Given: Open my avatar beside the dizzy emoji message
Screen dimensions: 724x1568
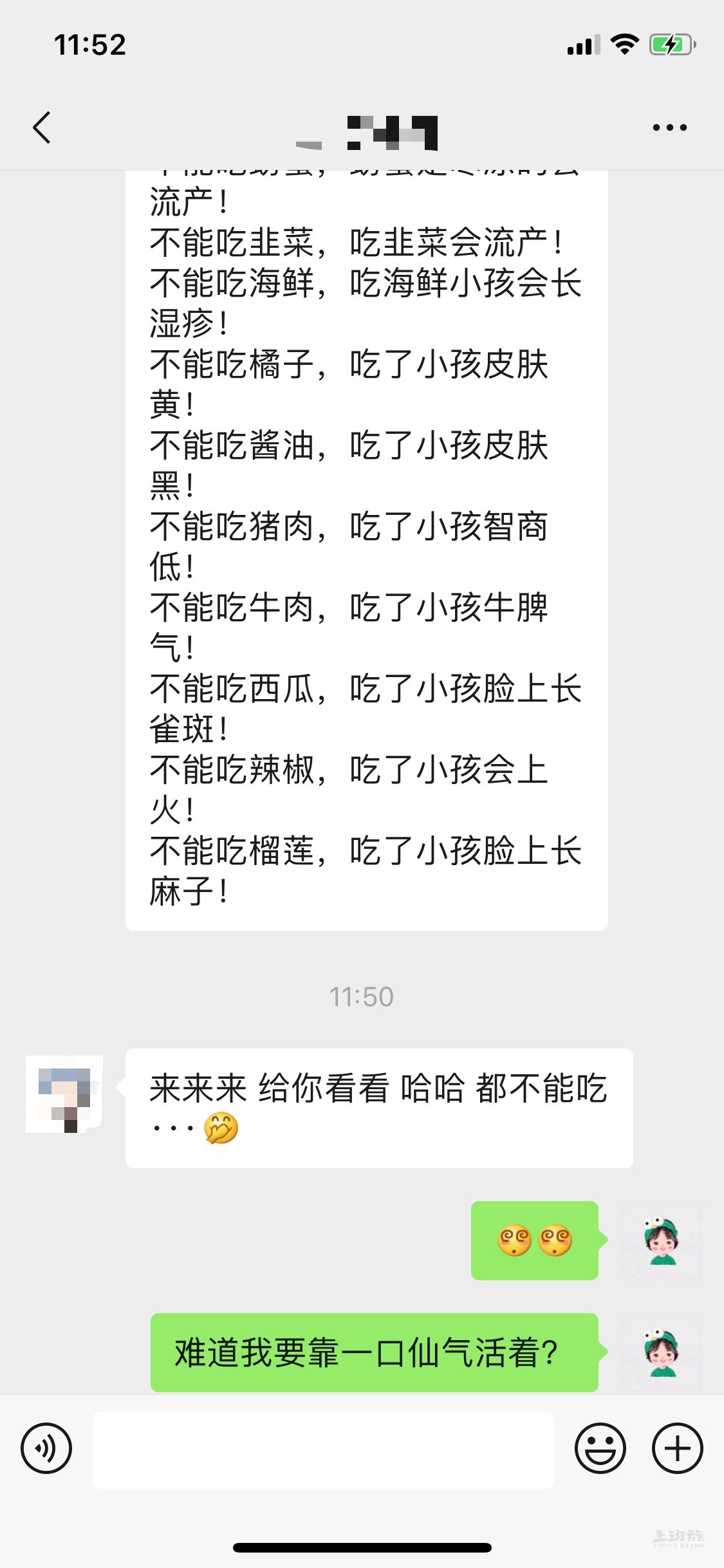Looking at the screenshot, I should pyautogui.click(x=661, y=1240).
